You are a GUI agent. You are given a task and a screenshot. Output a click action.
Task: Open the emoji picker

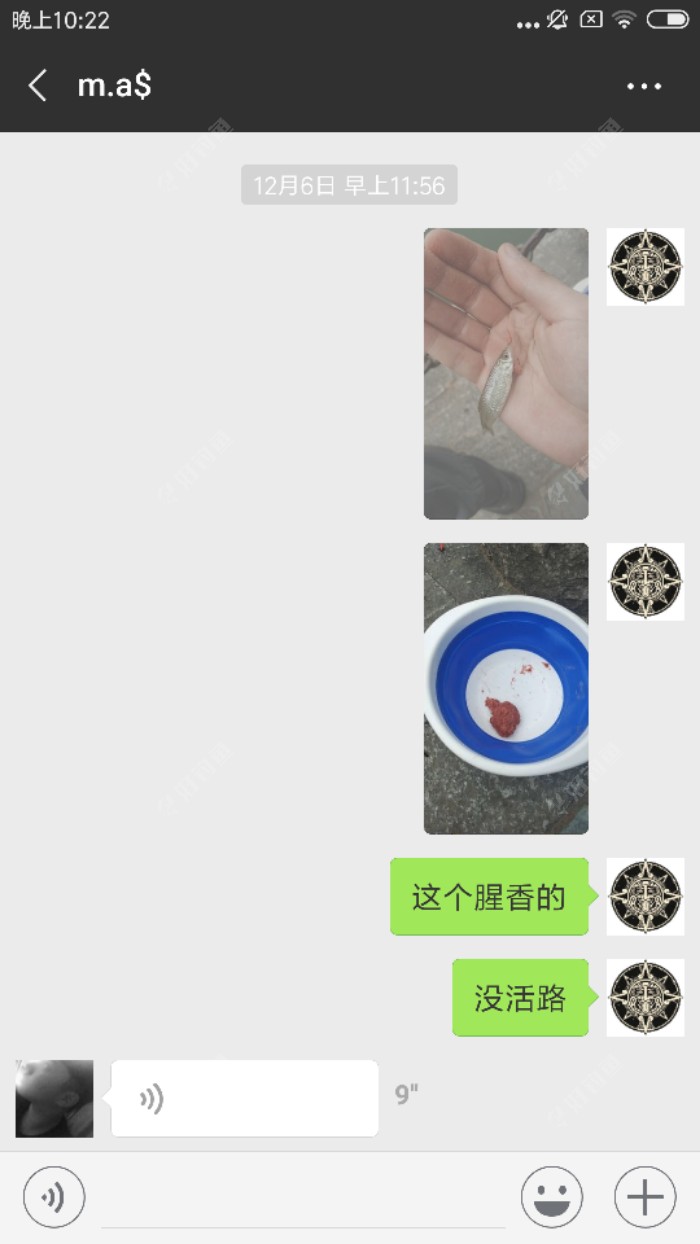(x=551, y=1196)
